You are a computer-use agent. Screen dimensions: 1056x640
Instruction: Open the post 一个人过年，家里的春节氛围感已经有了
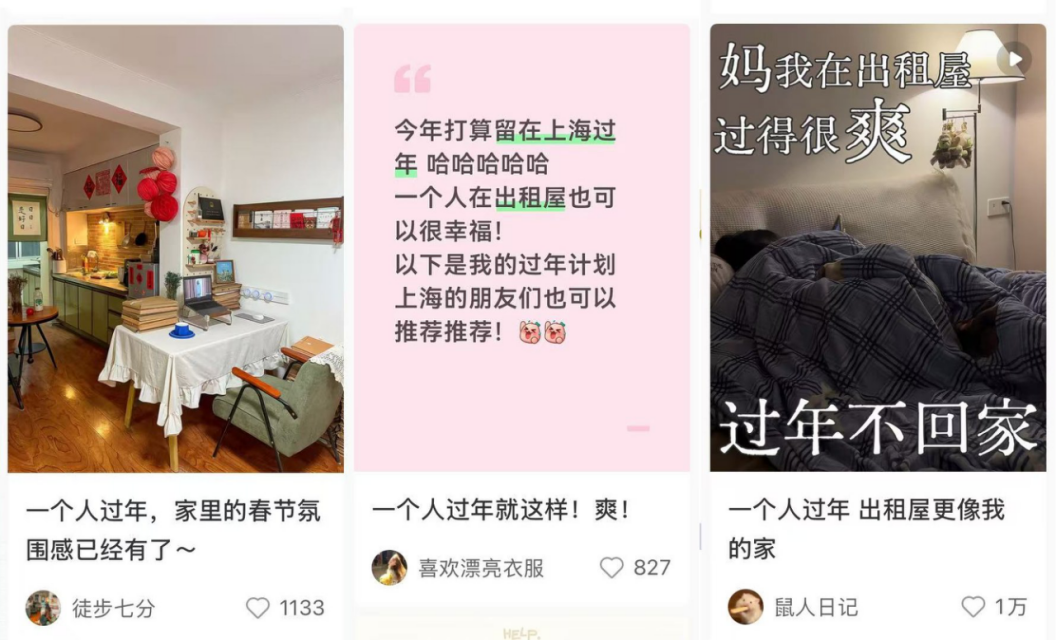[175, 250]
